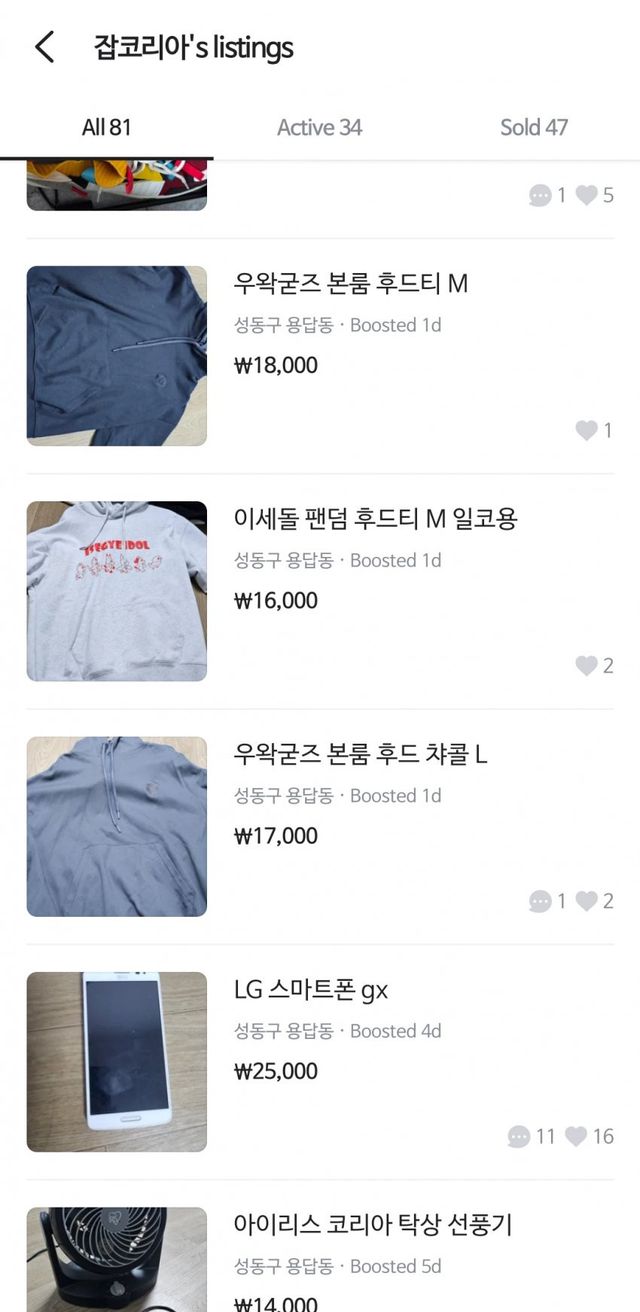Open the 우왁굳즈 본룸 후드티 M listing
This screenshot has height=1312, width=640.
click(350, 284)
